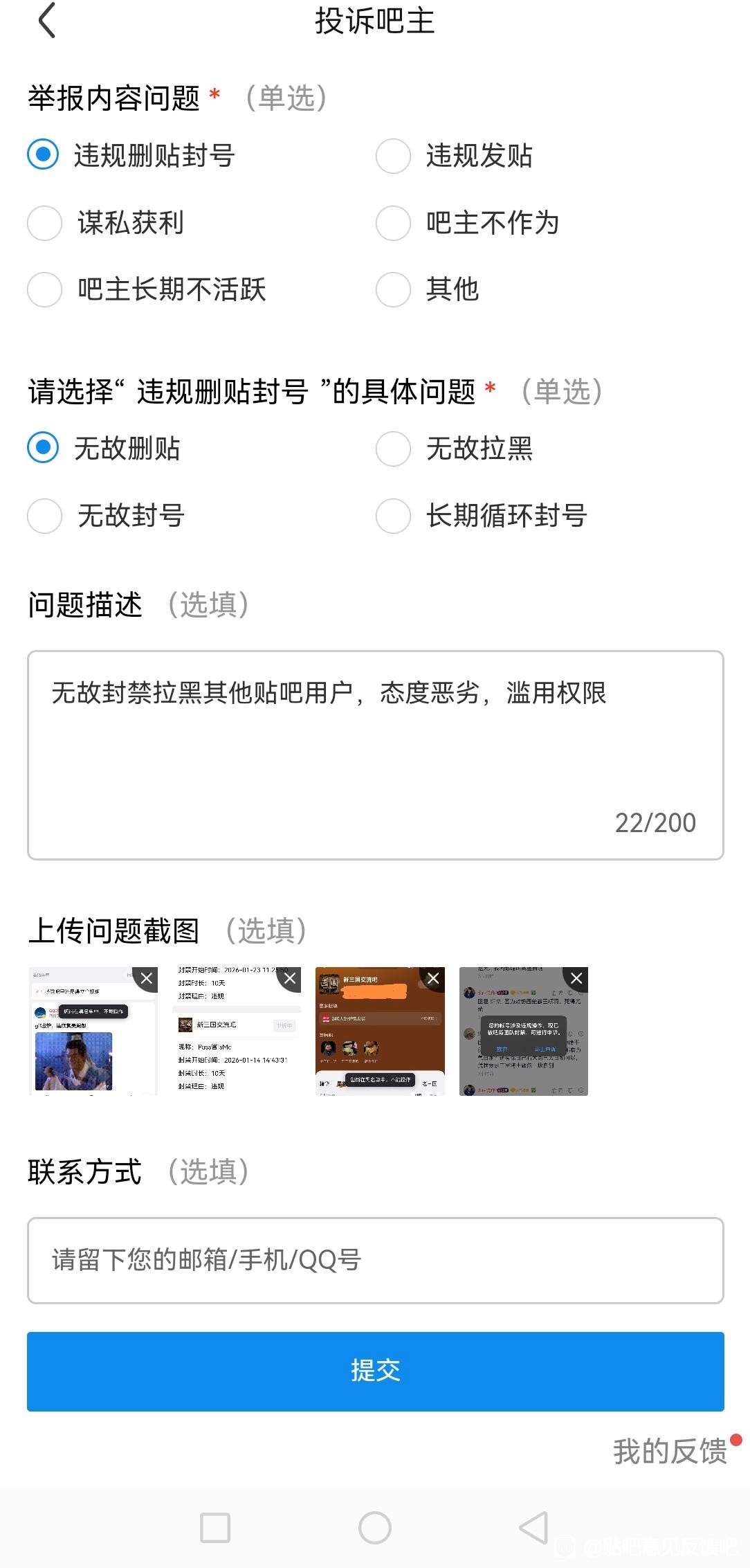Delete the fourth uploaded screenshot
750x1568 pixels.
576,978
